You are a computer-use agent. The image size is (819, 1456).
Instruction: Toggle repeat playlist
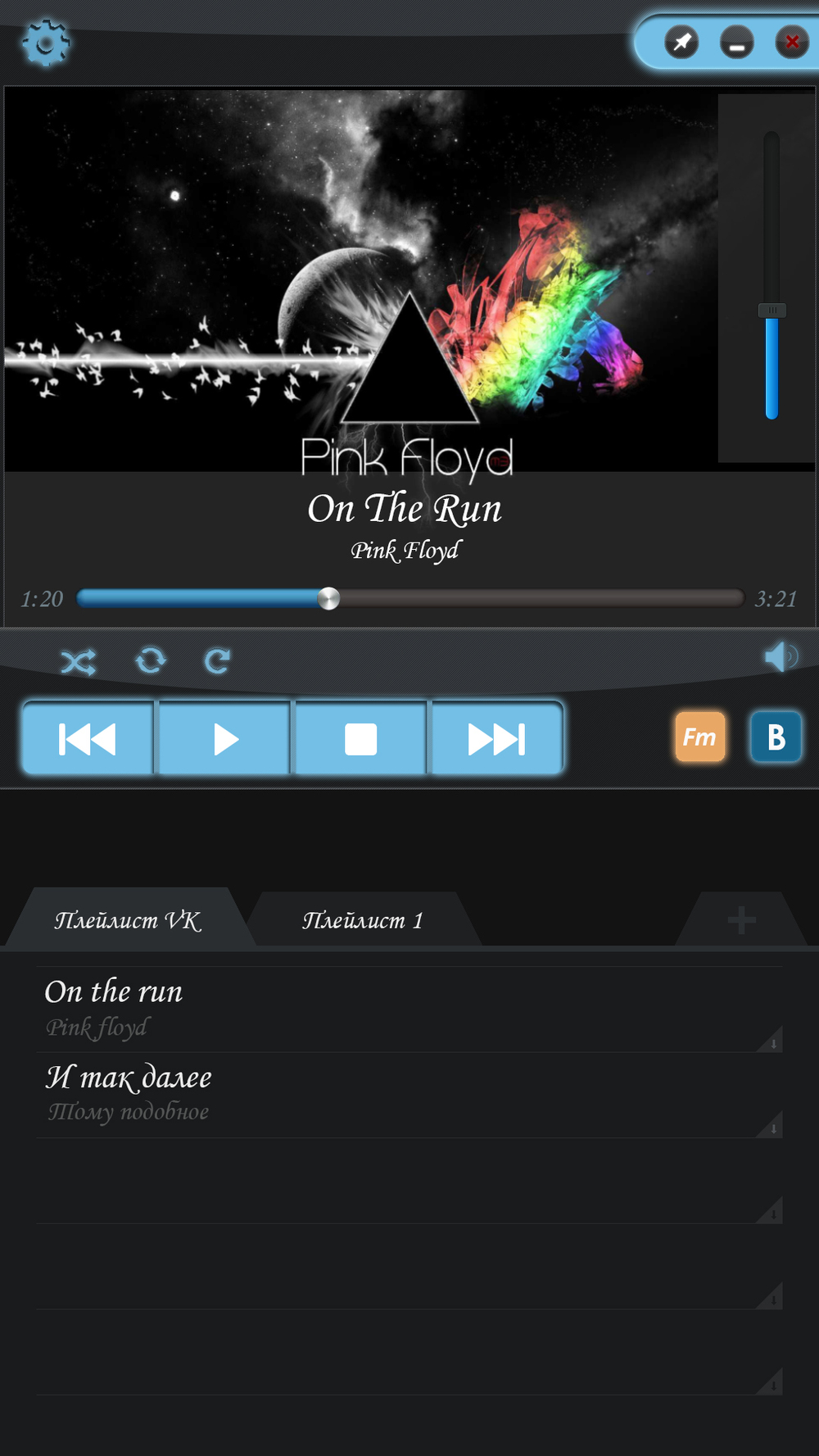[x=151, y=660]
